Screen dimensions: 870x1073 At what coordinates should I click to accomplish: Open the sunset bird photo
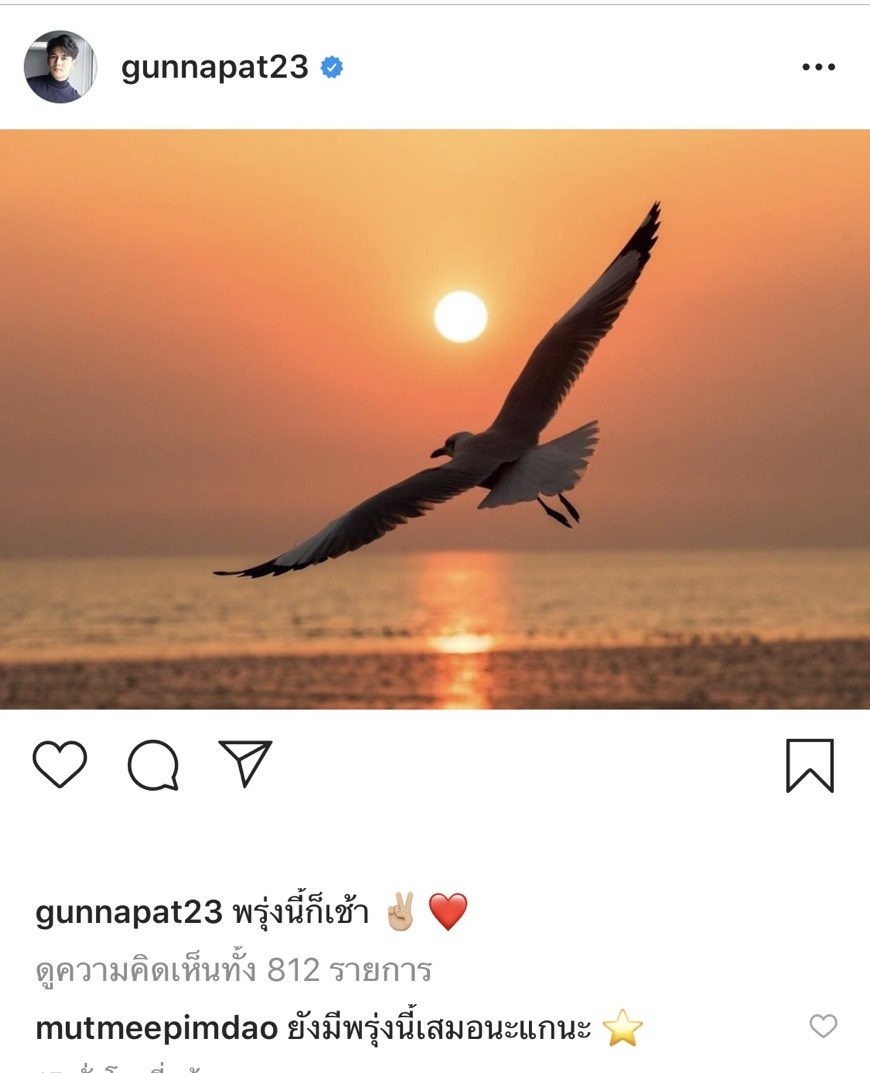tap(435, 420)
